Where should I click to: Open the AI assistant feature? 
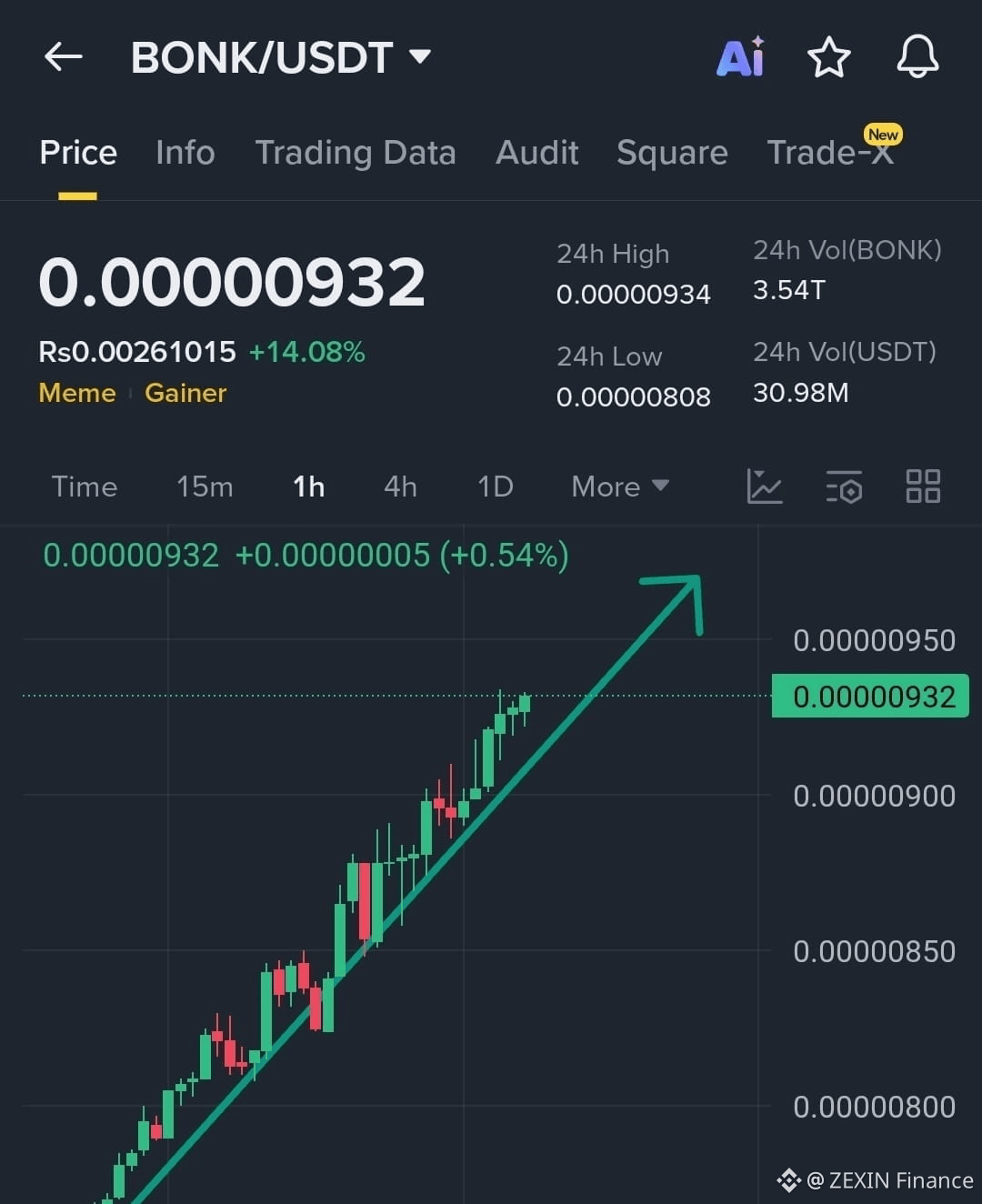[740, 56]
